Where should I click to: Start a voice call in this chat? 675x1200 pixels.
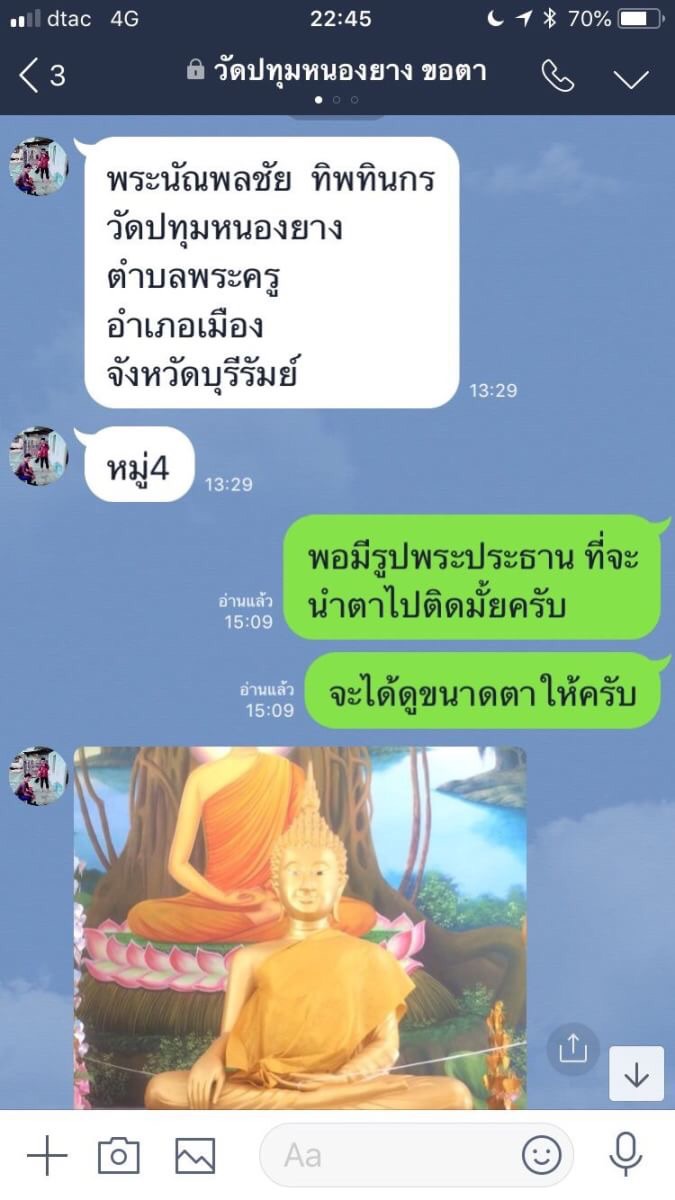(557, 76)
